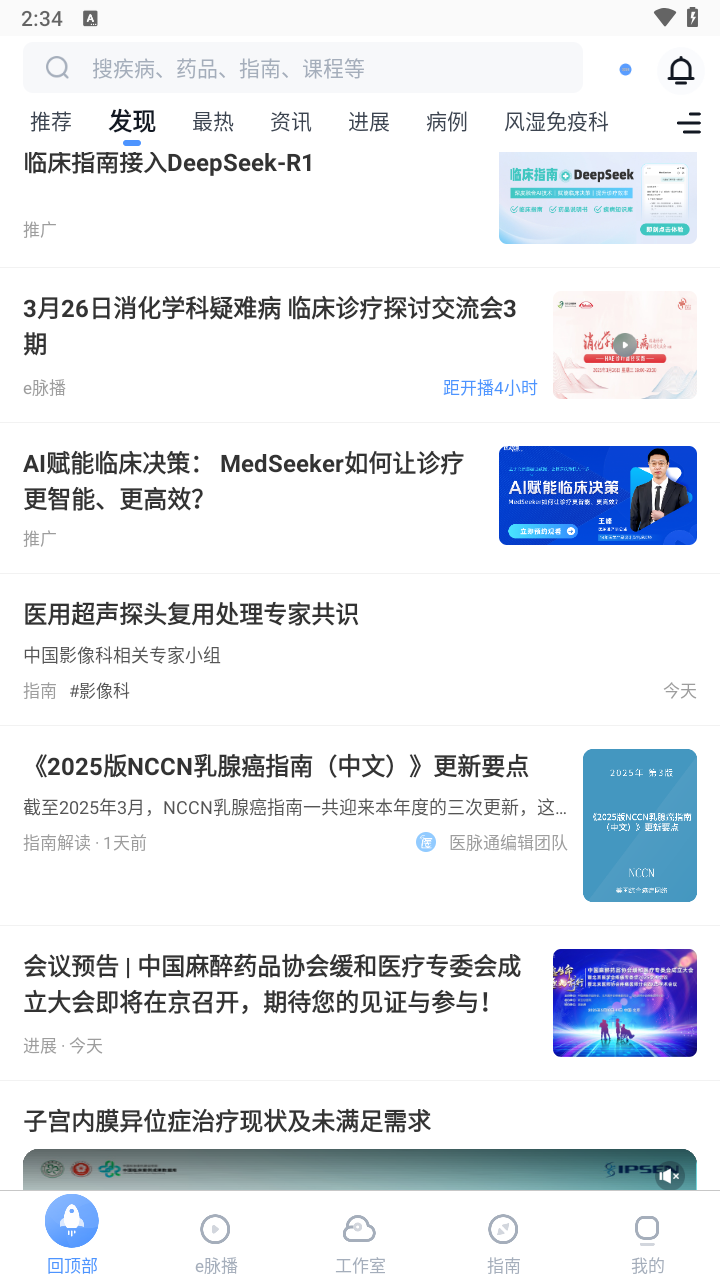The width and height of the screenshot is (720, 1280).
Task: Switch to the 资讯 tab
Action: (x=291, y=122)
